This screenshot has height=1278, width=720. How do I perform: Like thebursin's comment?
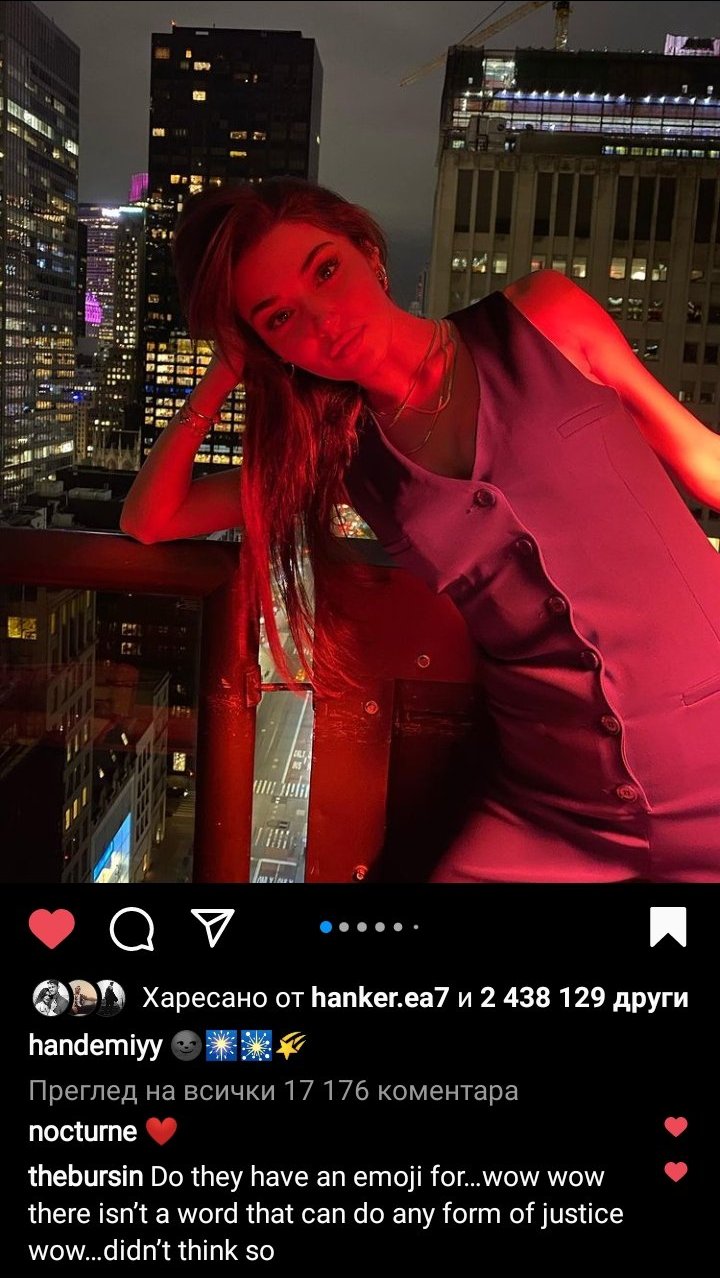click(x=676, y=1171)
